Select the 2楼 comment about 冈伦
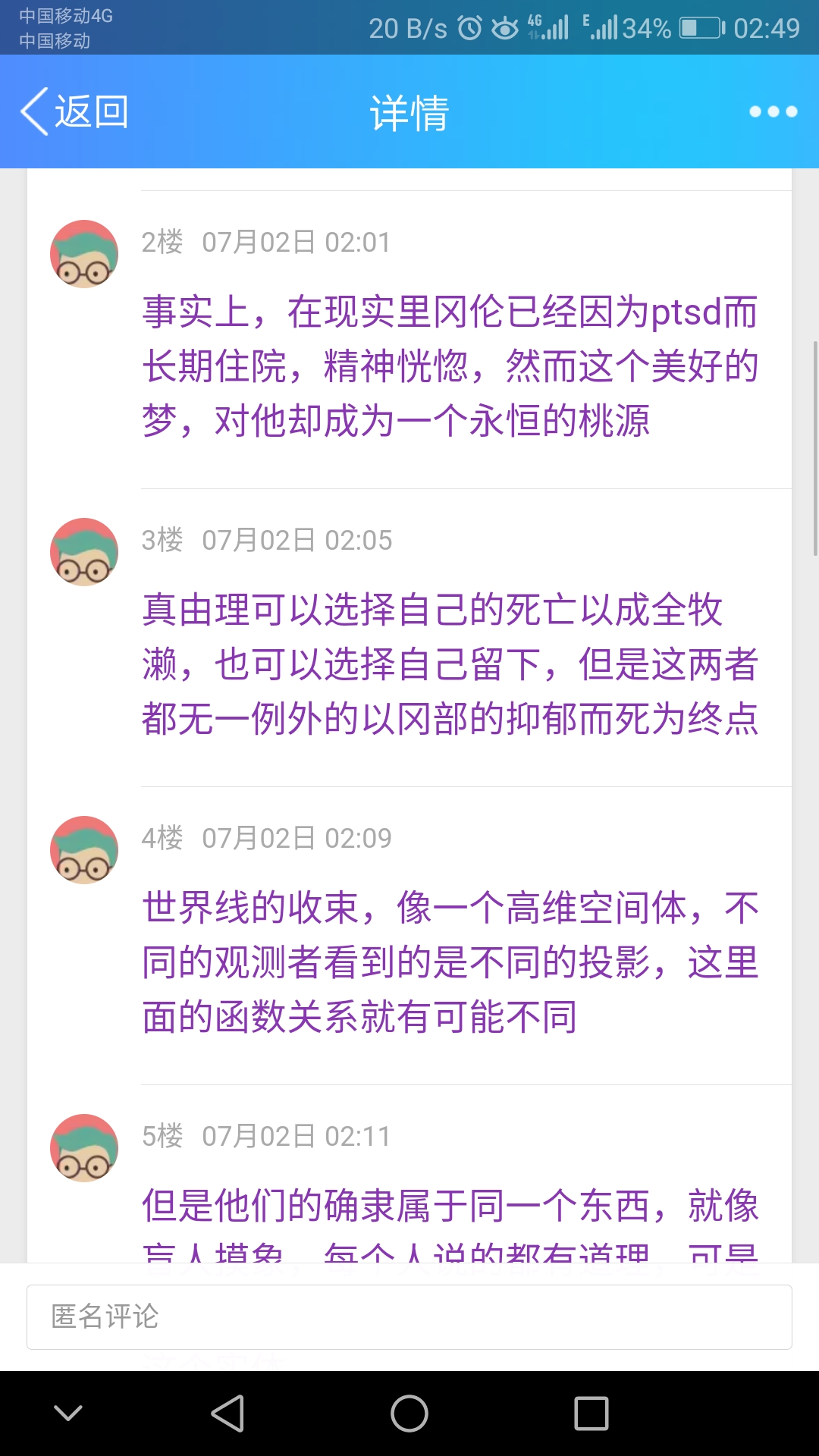The width and height of the screenshot is (819, 1456). click(x=450, y=366)
